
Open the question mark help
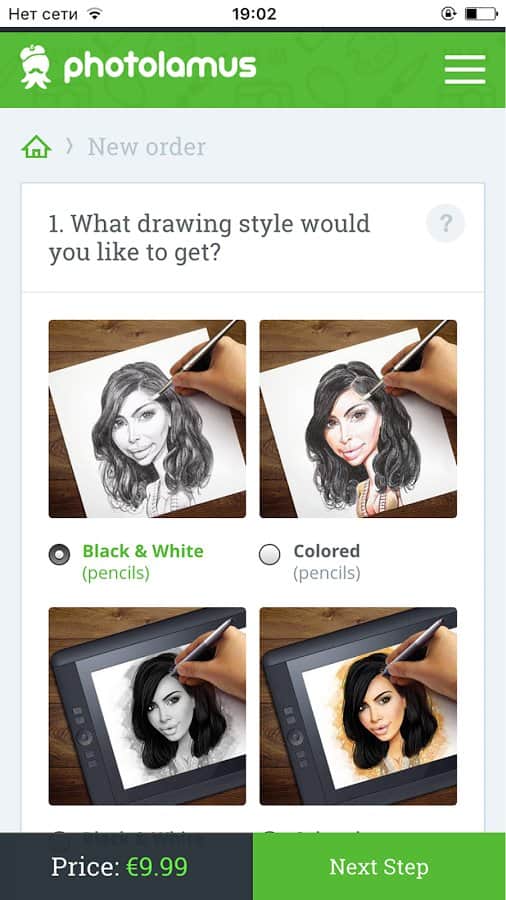click(446, 223)
